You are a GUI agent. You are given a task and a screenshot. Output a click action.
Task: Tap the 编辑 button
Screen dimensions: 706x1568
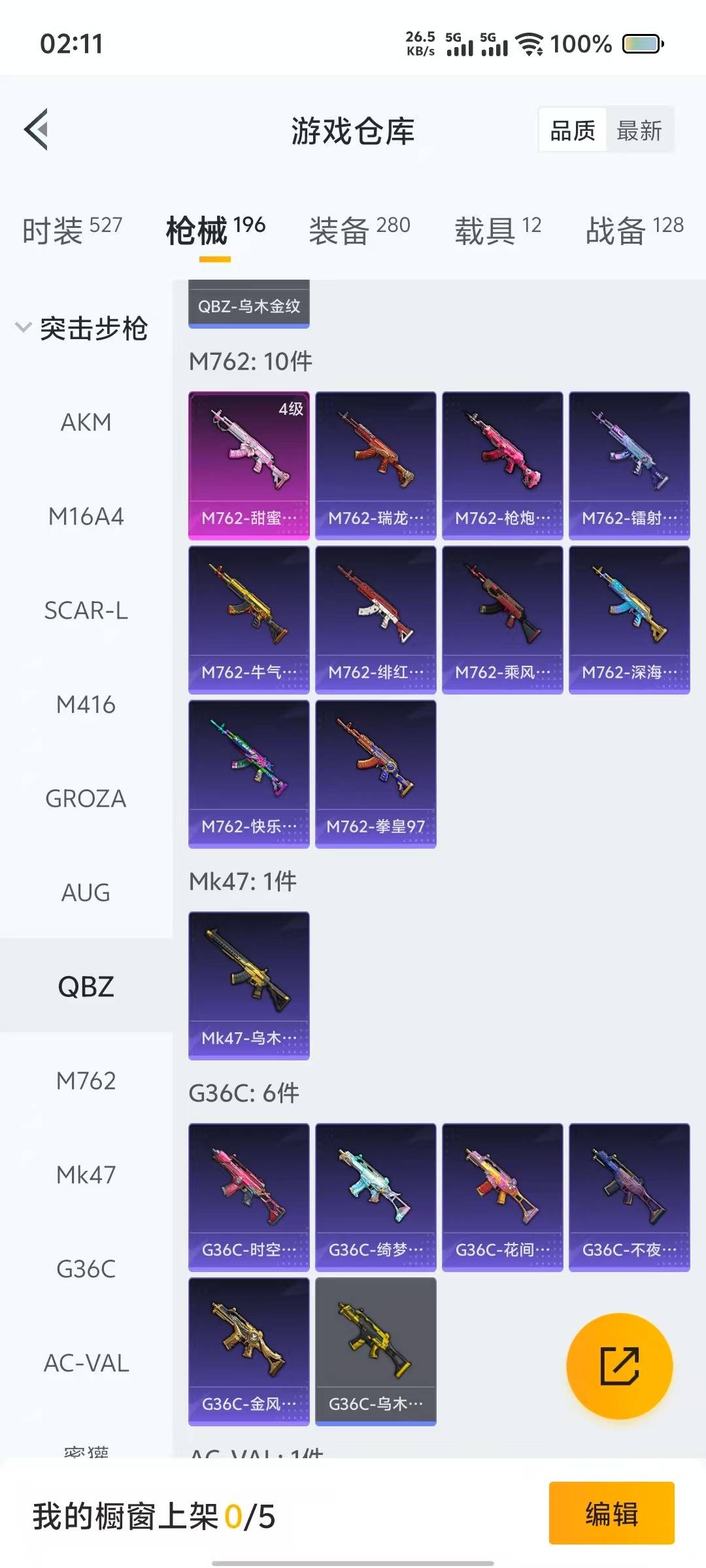click(x=611, y=1513)
